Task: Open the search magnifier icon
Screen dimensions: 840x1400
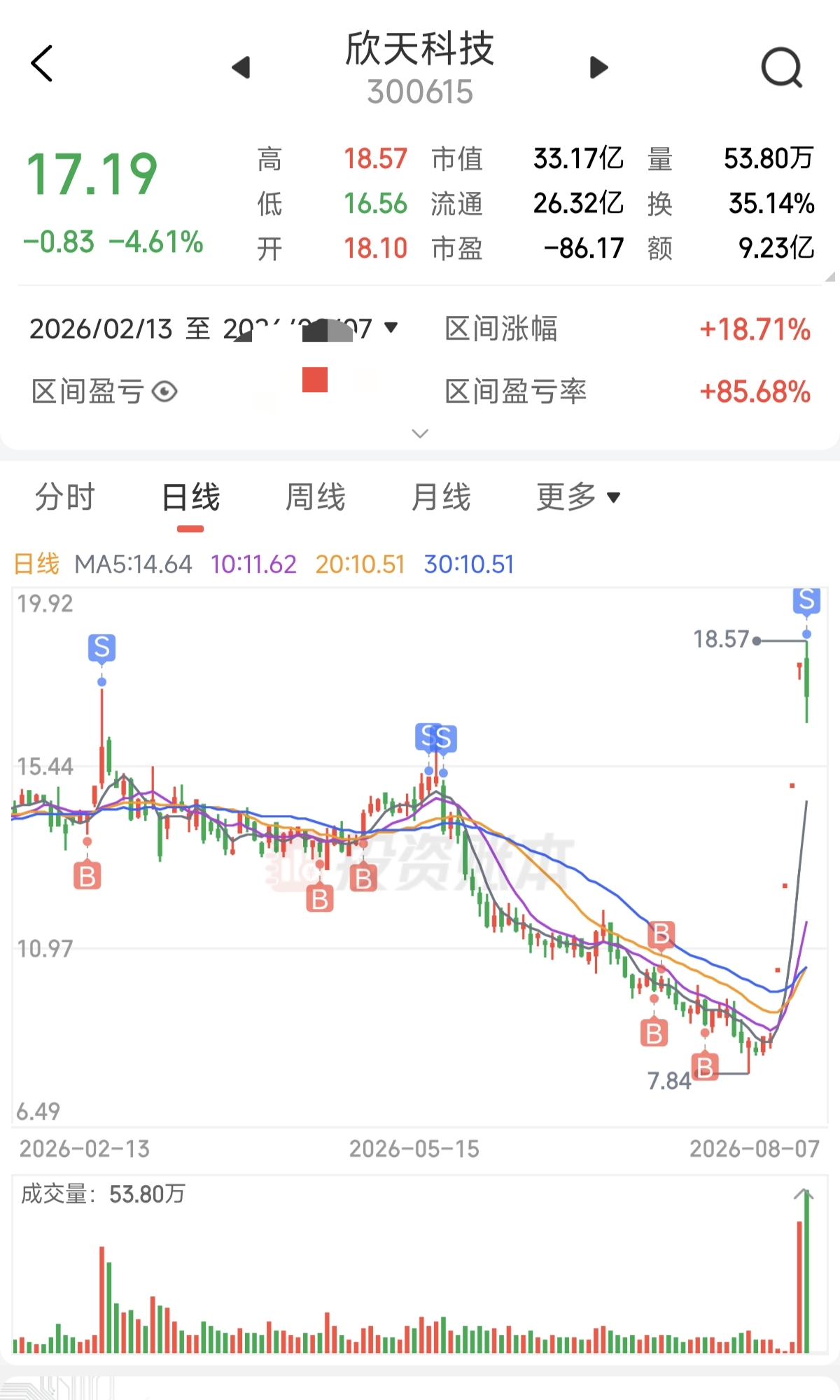Action: (x=781, y=67)
